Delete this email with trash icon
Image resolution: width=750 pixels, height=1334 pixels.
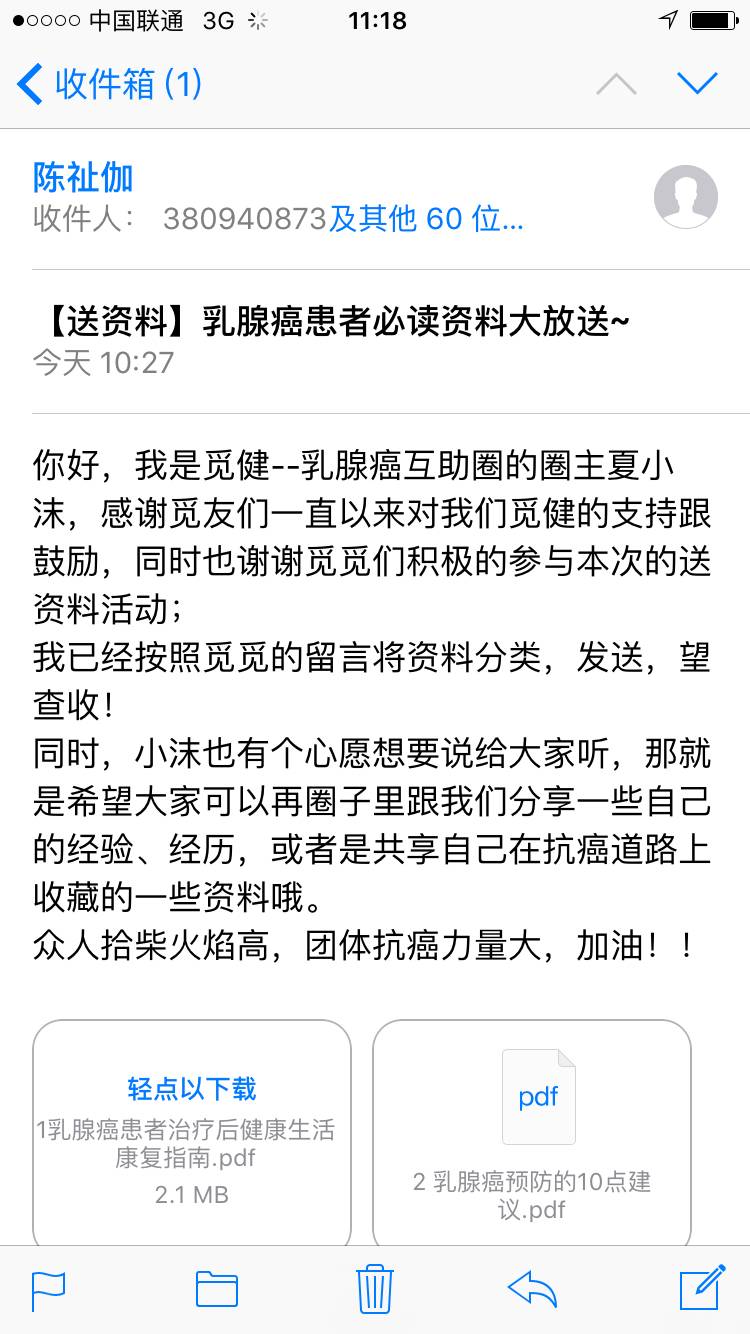pyautogui.click(x=375, y=1289)
